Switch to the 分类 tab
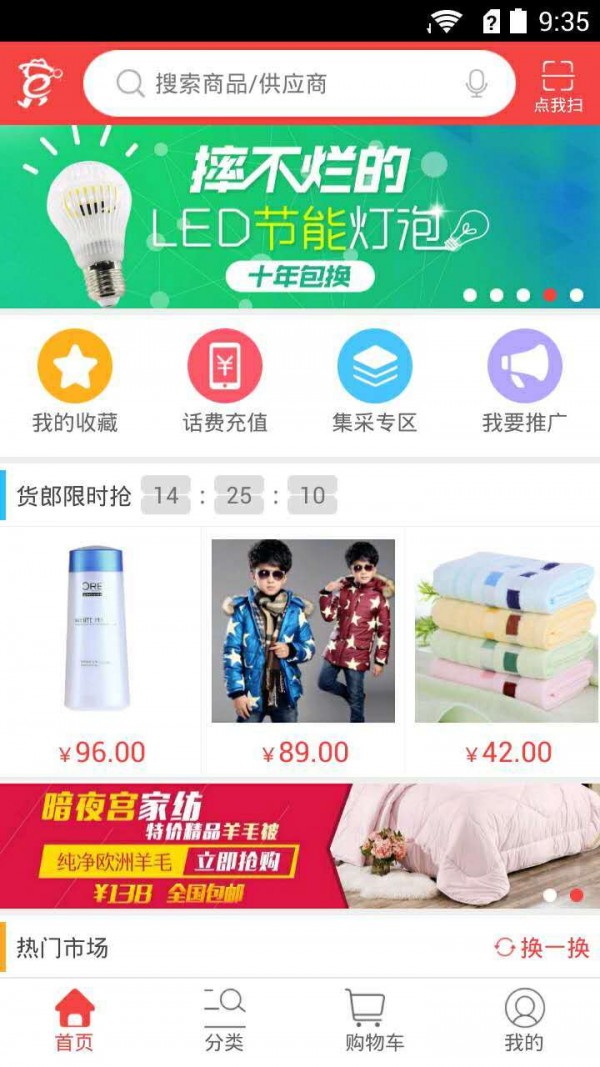The height and width of the screenshot is (1067, 600). coord(224,1020)
